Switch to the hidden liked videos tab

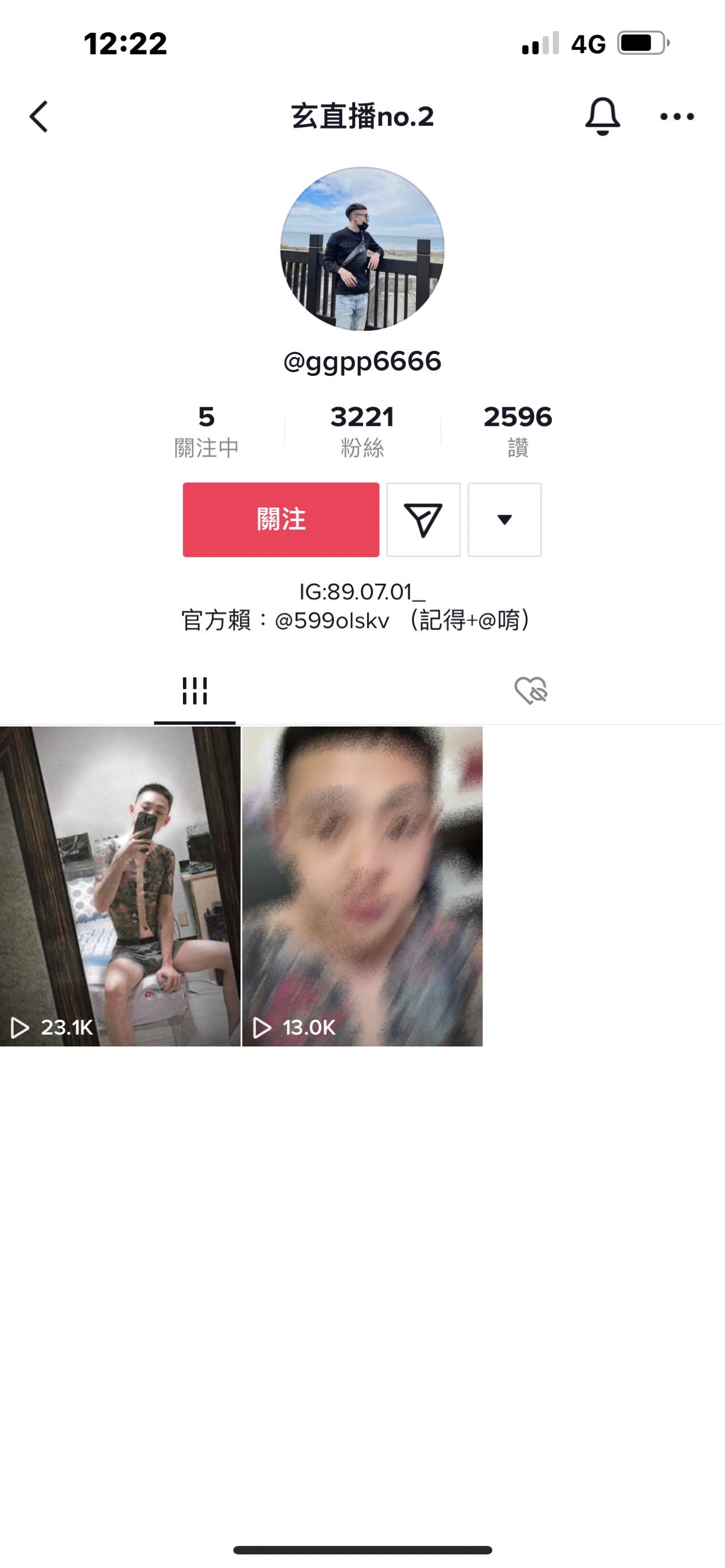[530, 691]
